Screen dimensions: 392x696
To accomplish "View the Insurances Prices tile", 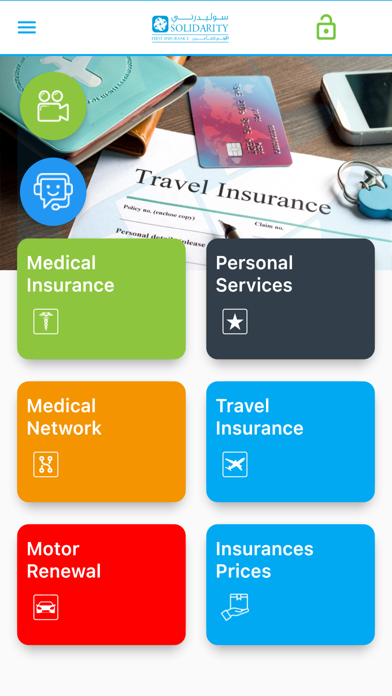I will 290,585.
